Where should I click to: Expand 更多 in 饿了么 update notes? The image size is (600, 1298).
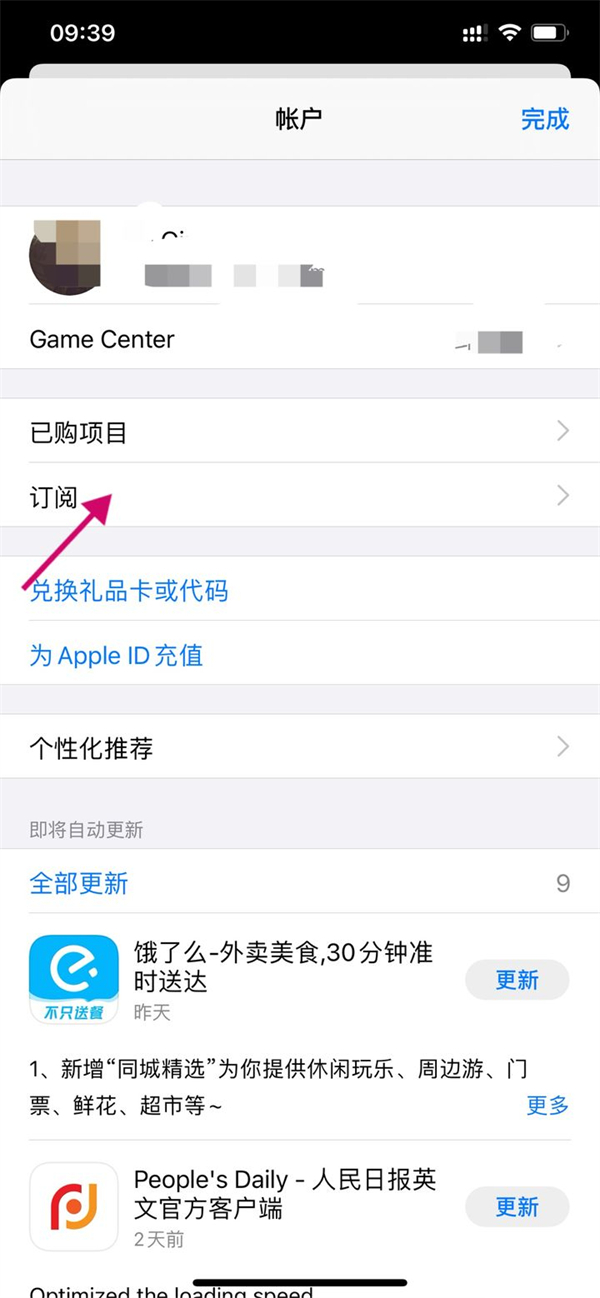click(x=547, y=1105)
